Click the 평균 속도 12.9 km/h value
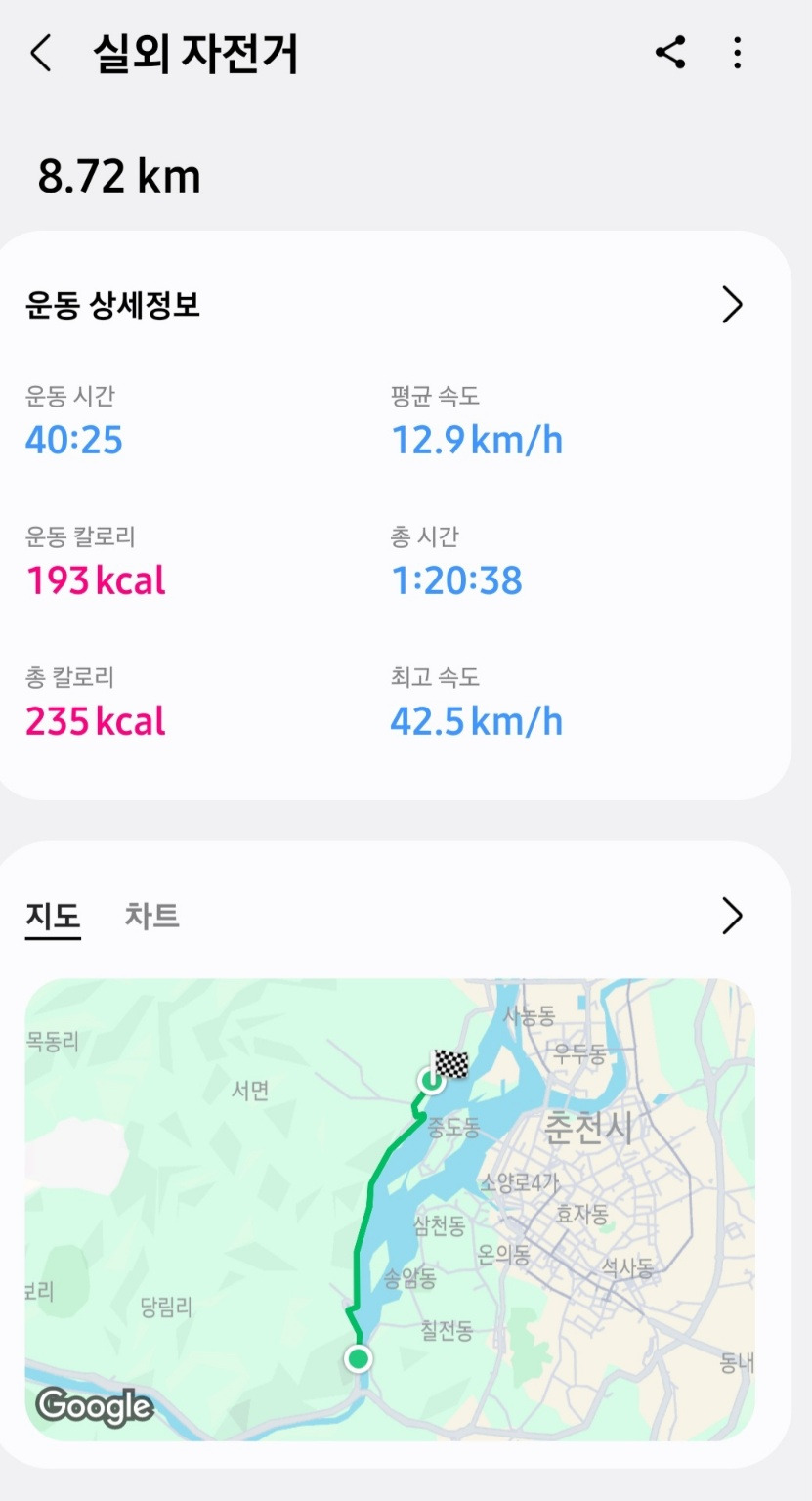Viewport: 812px width, 1501px height. 477,440
